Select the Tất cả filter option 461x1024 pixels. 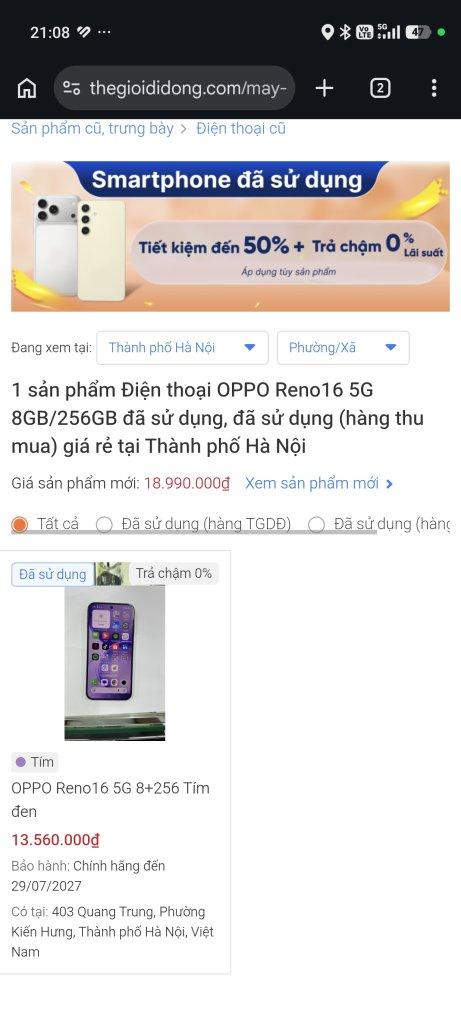(45, 524)
